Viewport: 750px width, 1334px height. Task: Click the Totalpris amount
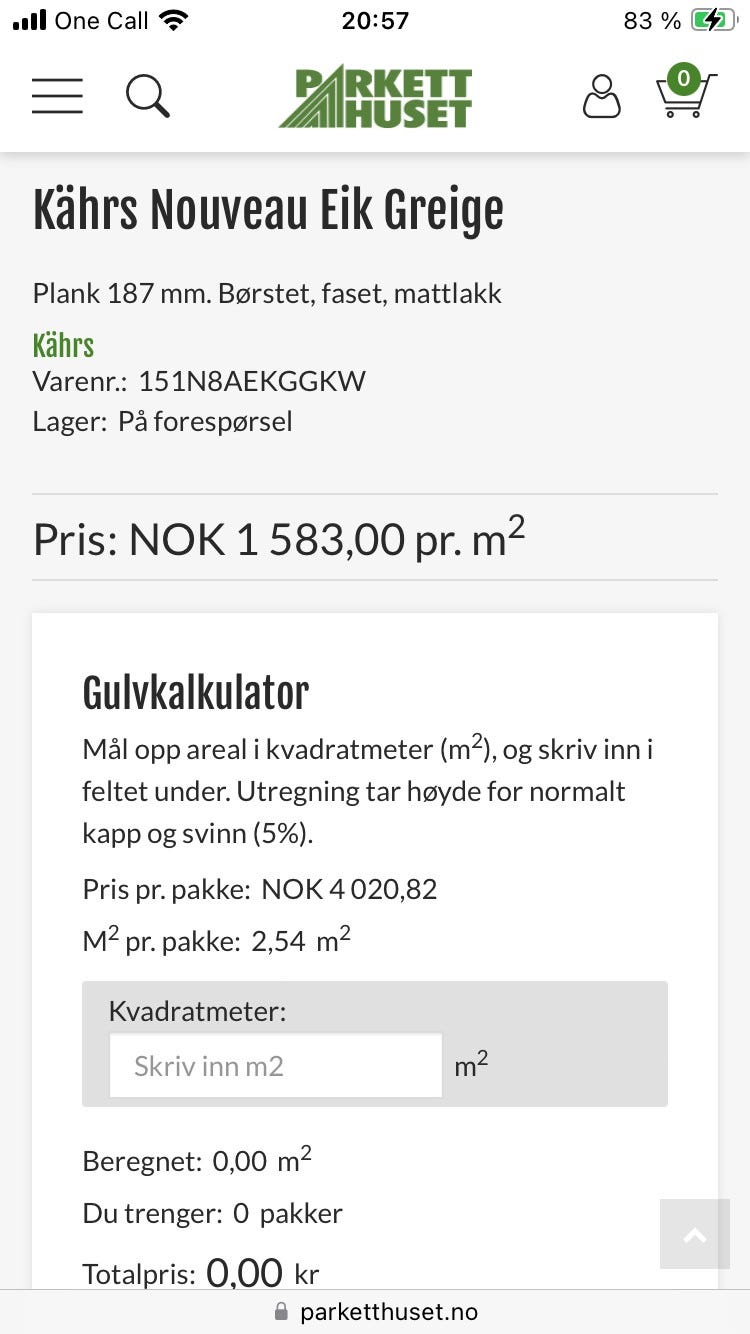click(x=246, y=1270)
